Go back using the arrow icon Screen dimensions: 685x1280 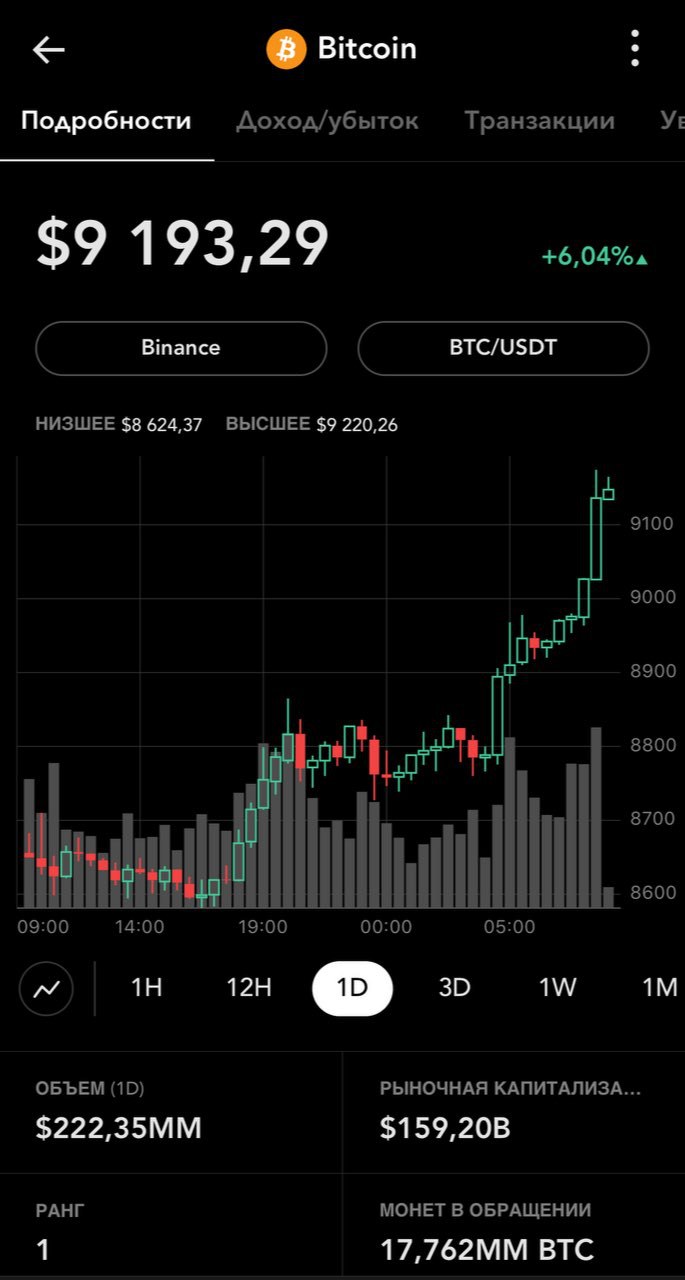click(48, 50)
